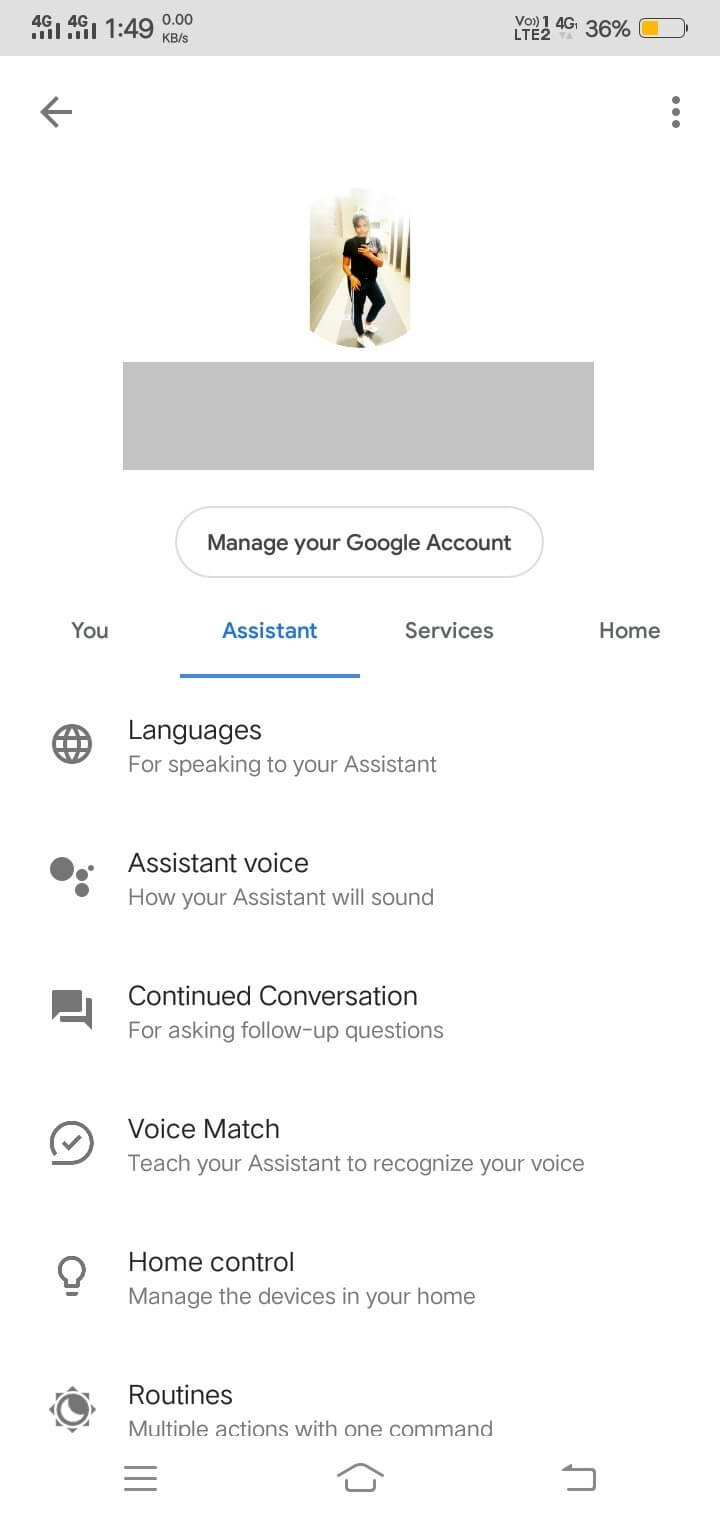Select the Routines compass icon
The width and height of the screenshot is (720, 1520).
(70, 1409)
